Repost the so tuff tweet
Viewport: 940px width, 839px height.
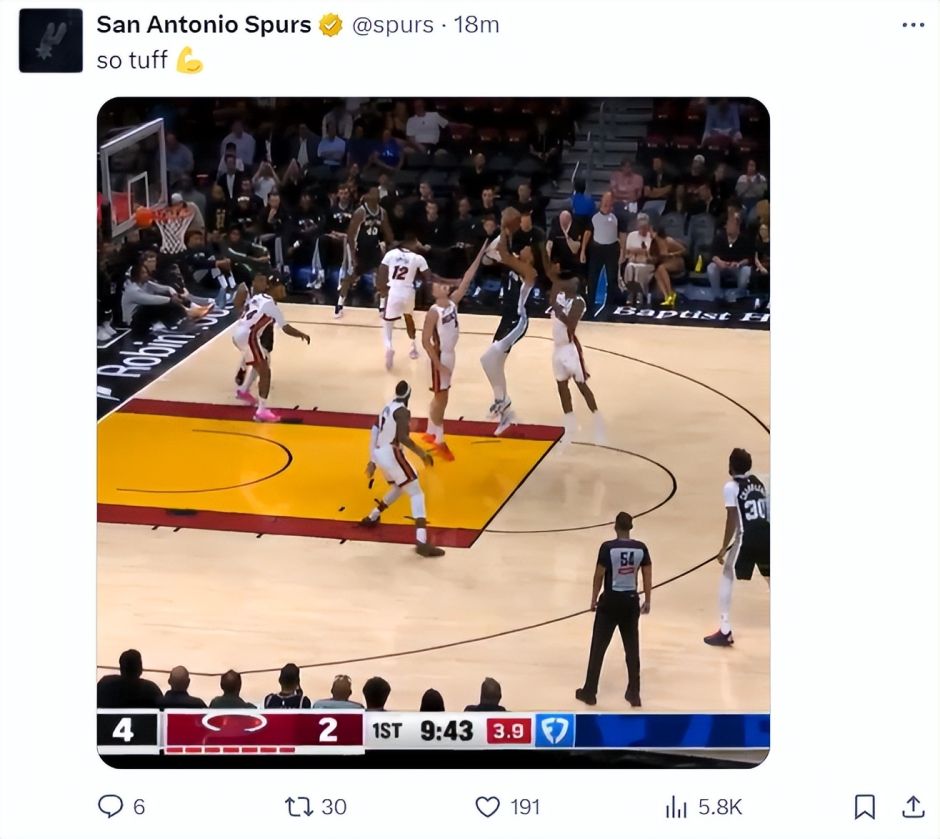click(x=299, y=806)
